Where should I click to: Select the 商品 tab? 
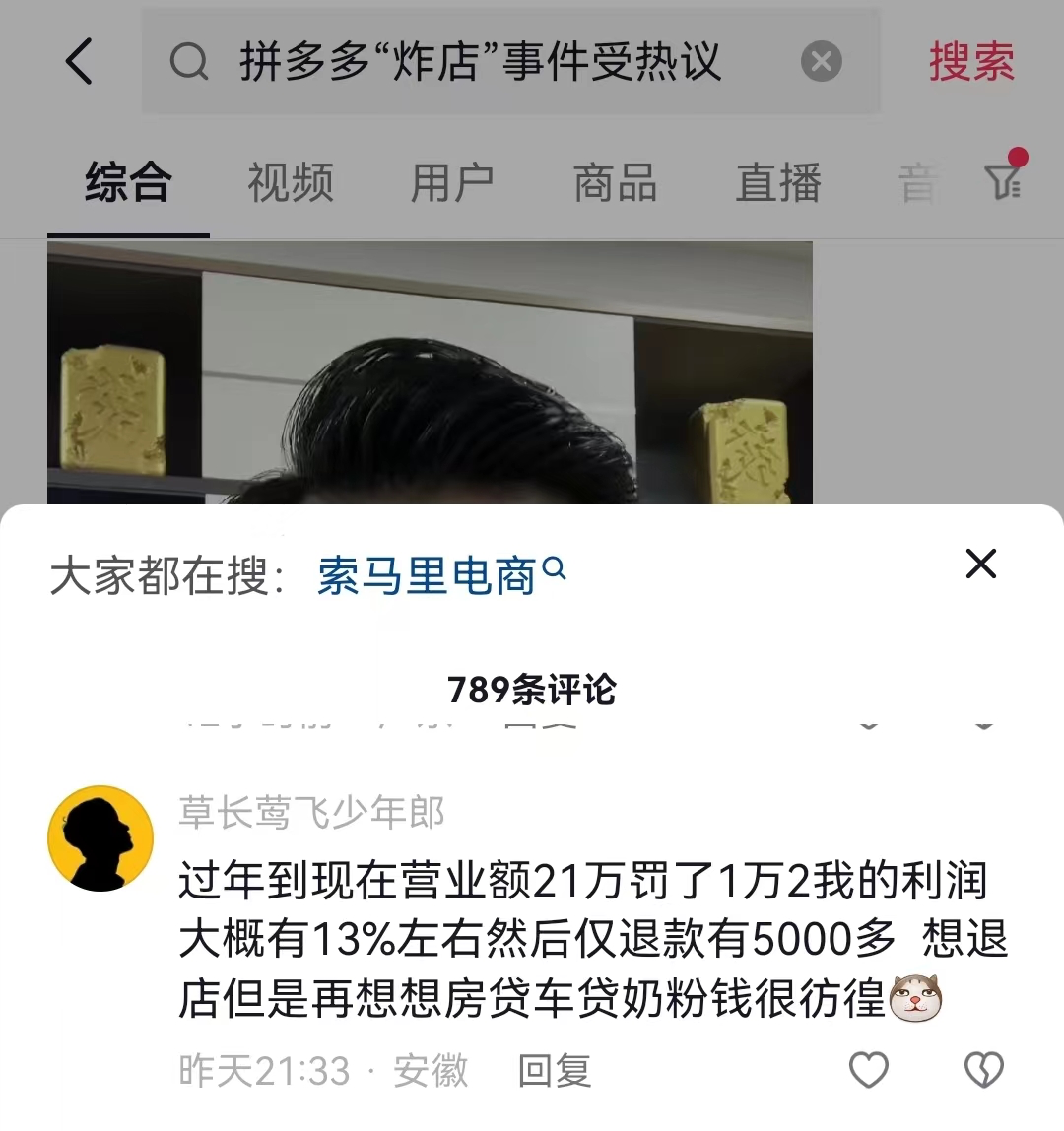615,184
